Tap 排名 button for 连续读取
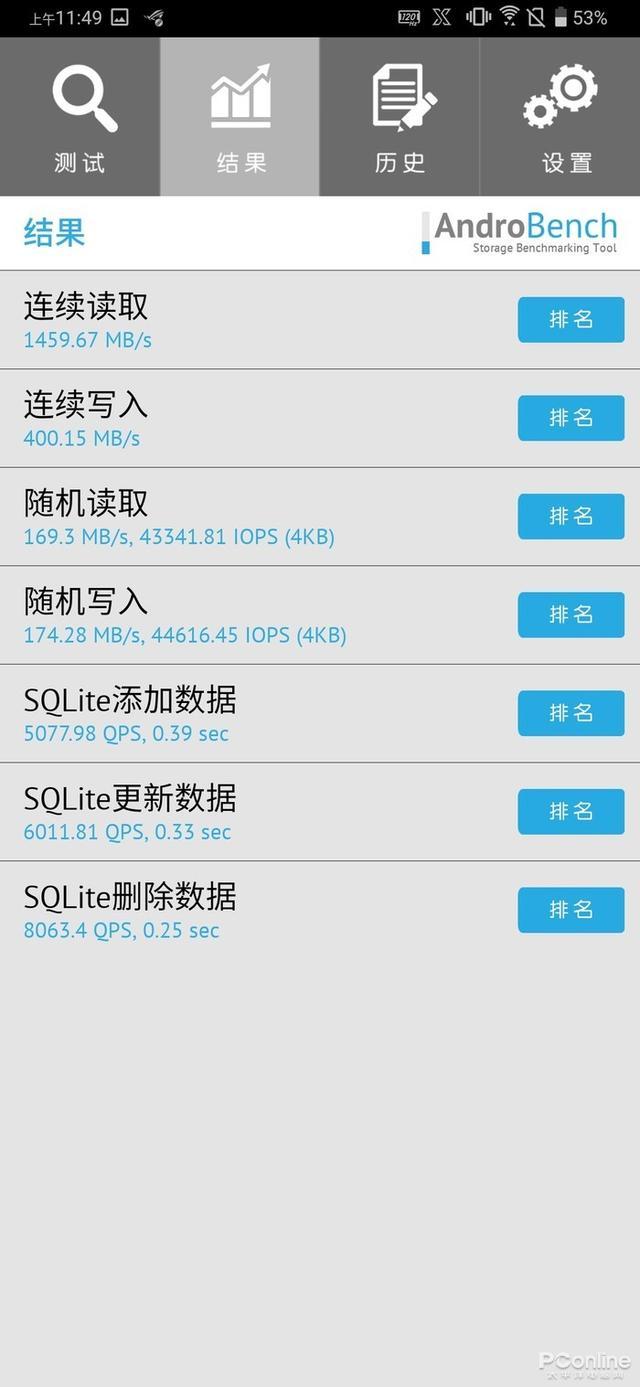This screenshot has height=1387, width=640. click(x=571, y=320)
